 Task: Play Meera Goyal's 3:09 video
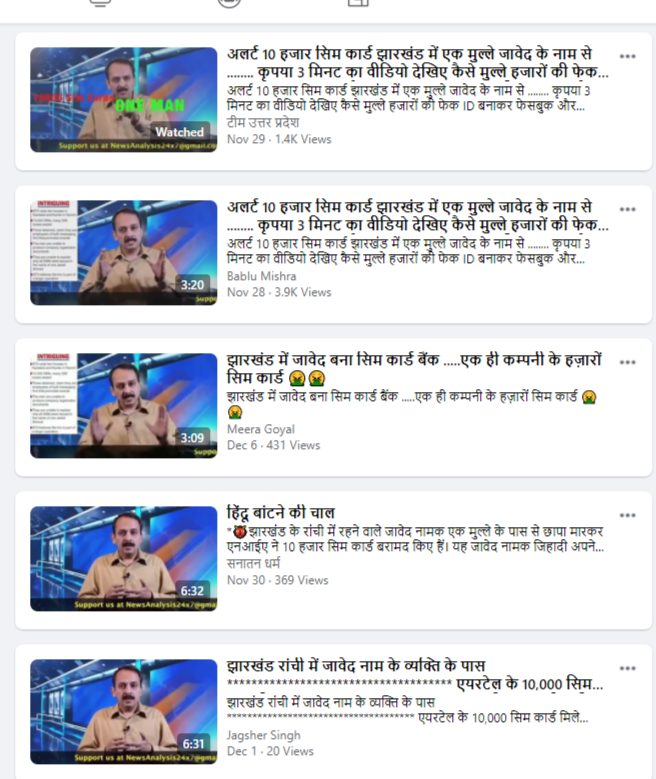[x=123, y=405]
